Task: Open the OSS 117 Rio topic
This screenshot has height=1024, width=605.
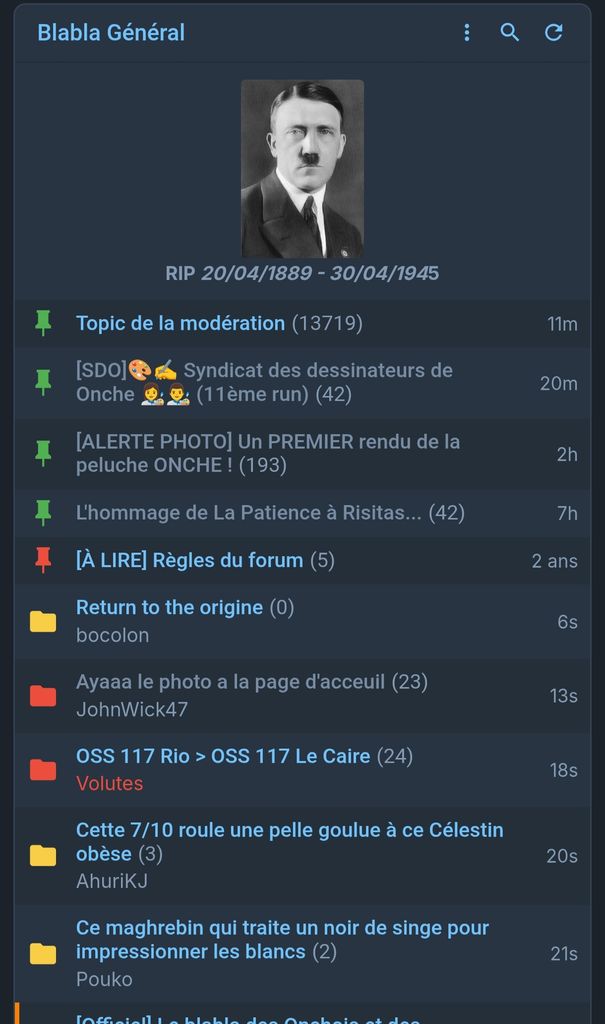Action: (x=223, y=756)
